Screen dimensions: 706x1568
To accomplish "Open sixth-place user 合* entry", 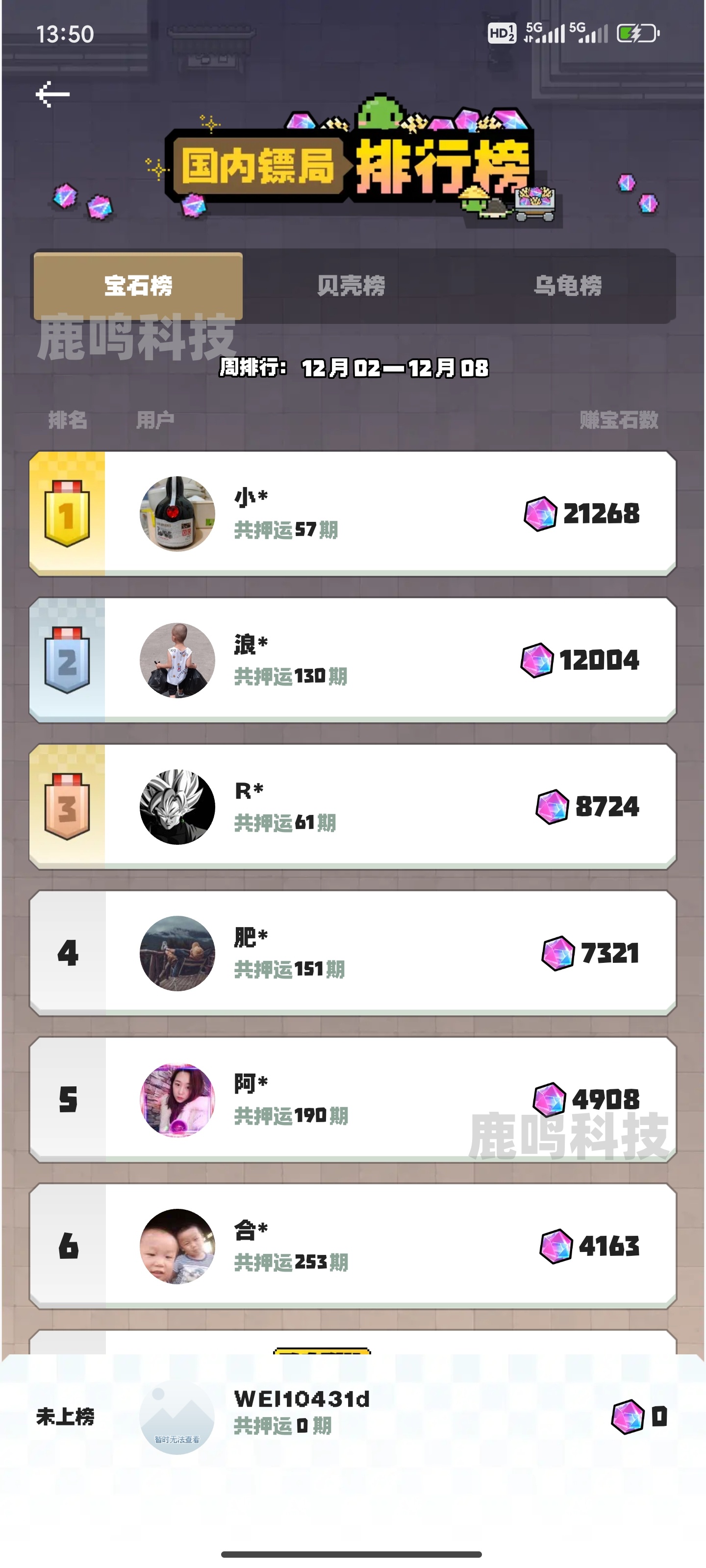I will coord(353,1246).
